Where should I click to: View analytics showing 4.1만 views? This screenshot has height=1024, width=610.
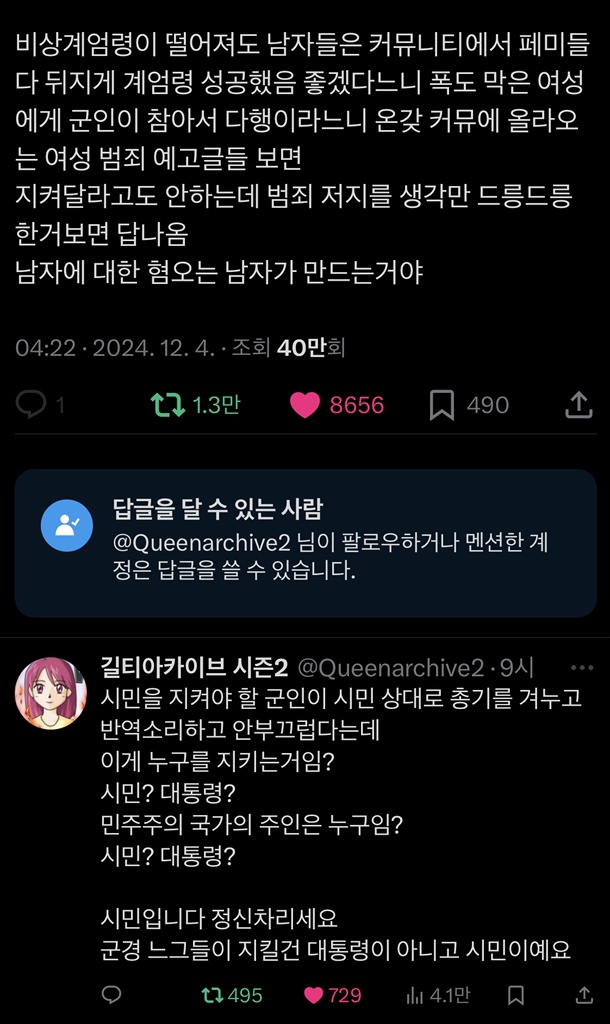[415, 995]
